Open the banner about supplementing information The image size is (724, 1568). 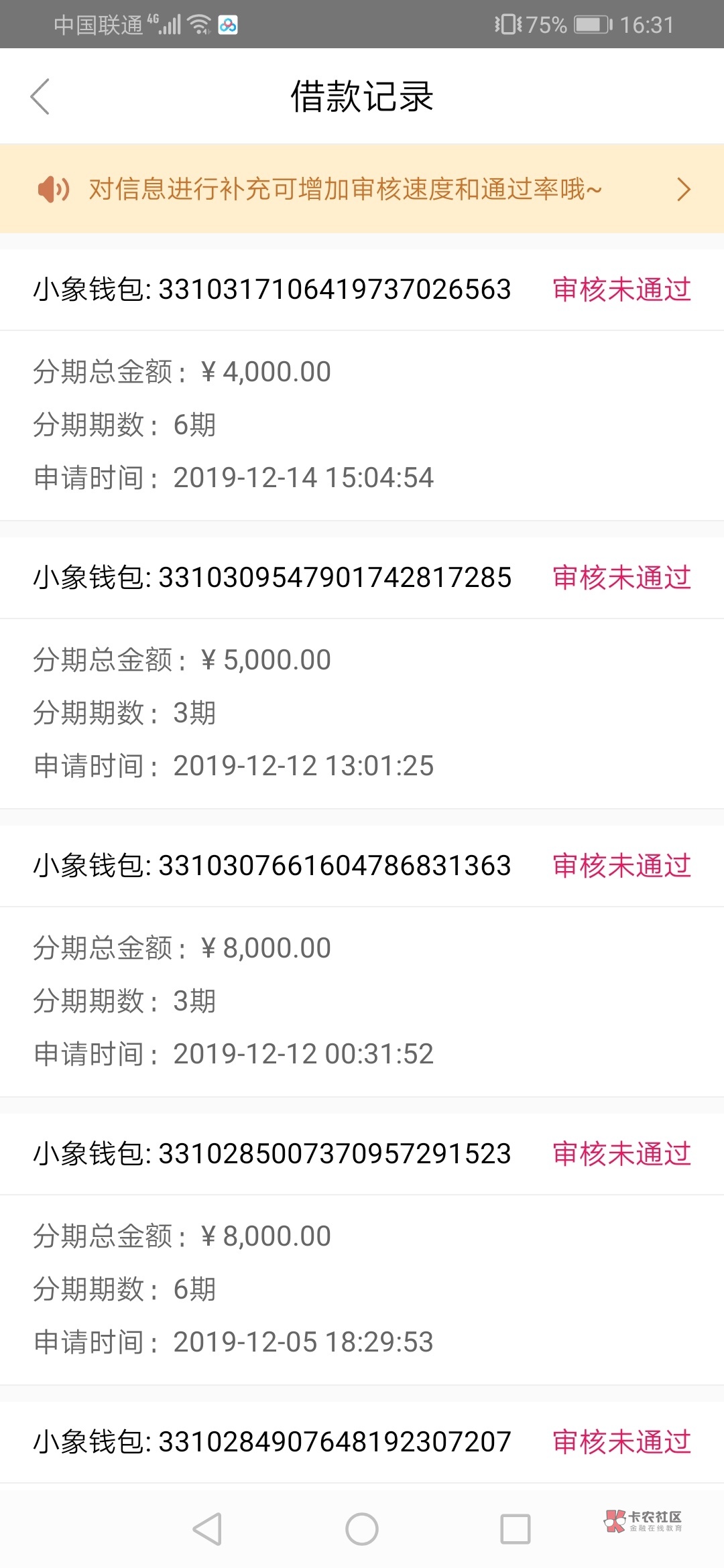click(362, 190)
